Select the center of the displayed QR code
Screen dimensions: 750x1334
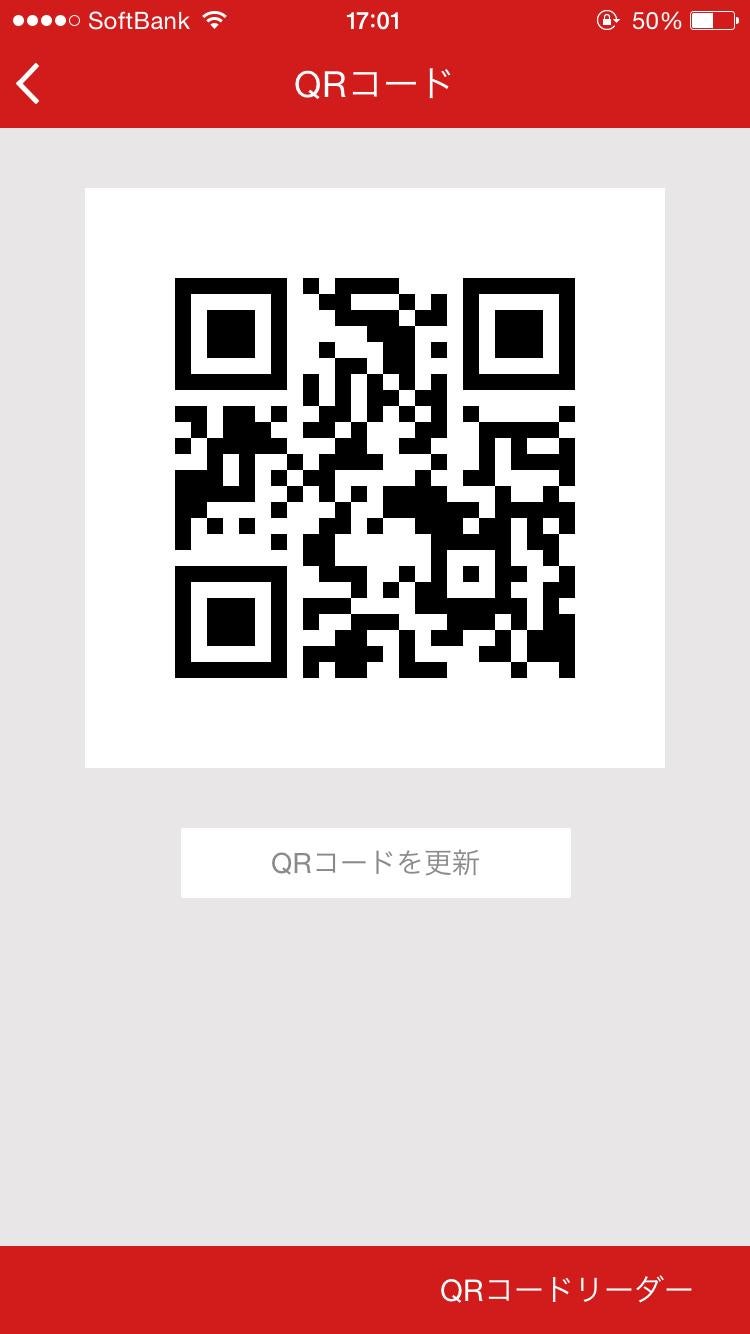click(x=375, y=476)
